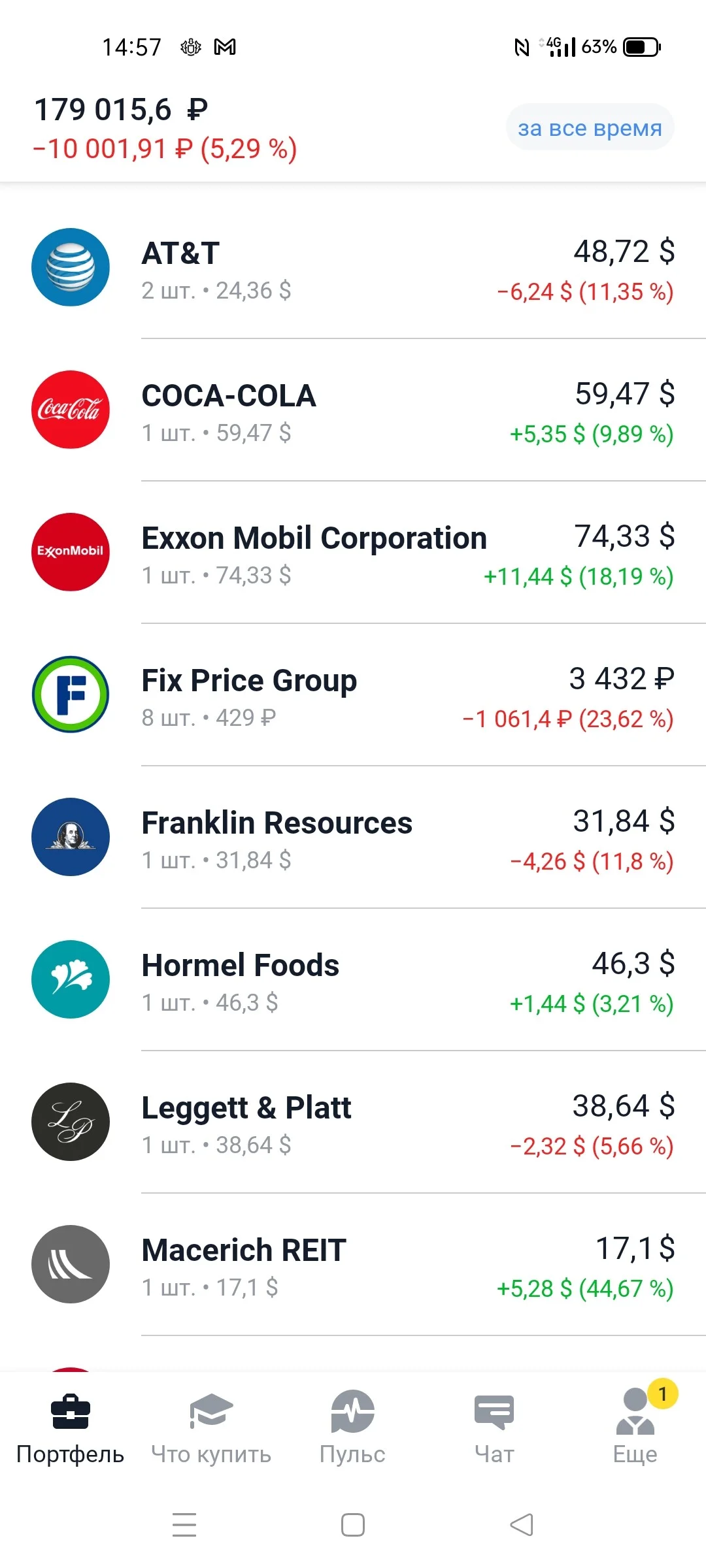Open the COCA-COLA holding
Image resolution: width=706 pixels, height=1568 pixels.
(353, 410)
